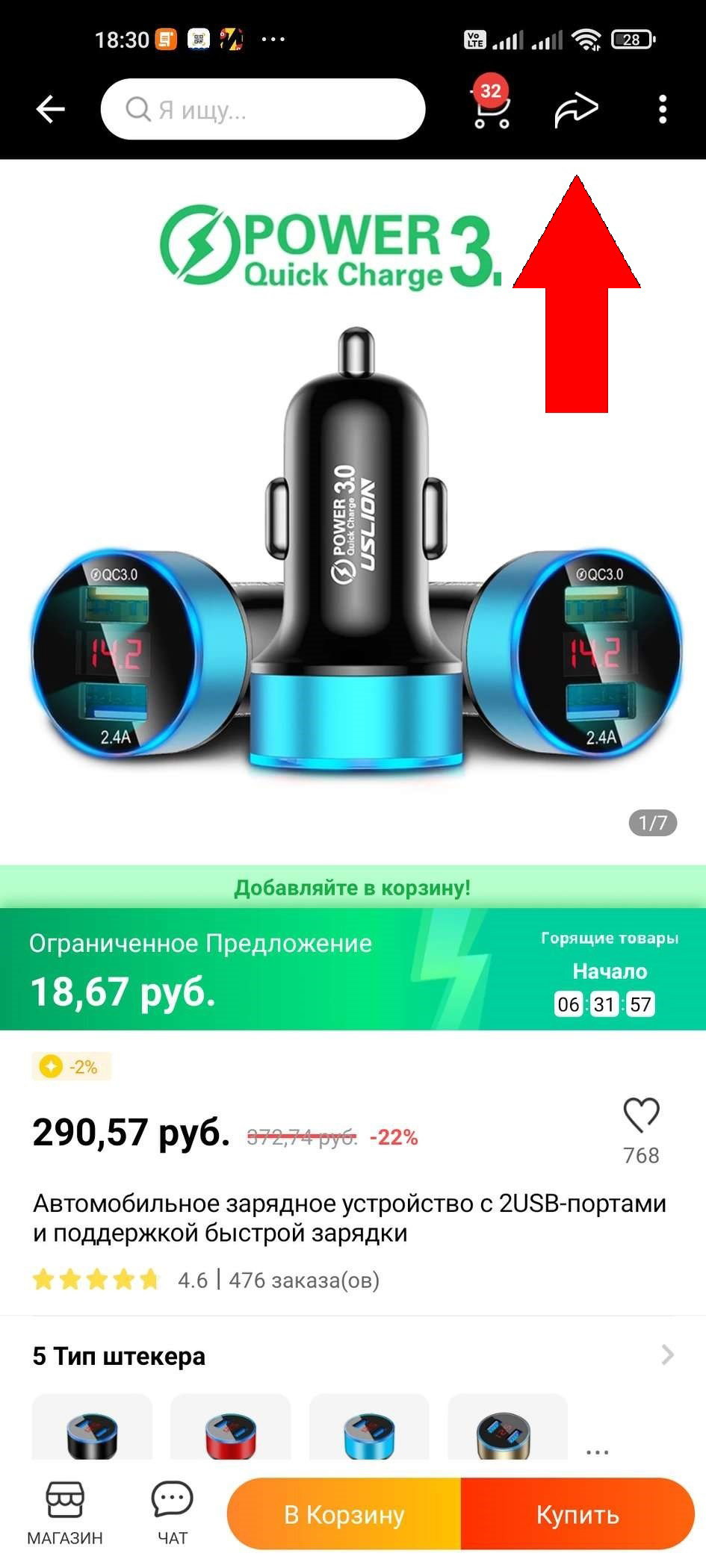Expand the '5 Тип штекера' options
This screenshot has width=706, height=1568.
click(x=667, y=1355)
